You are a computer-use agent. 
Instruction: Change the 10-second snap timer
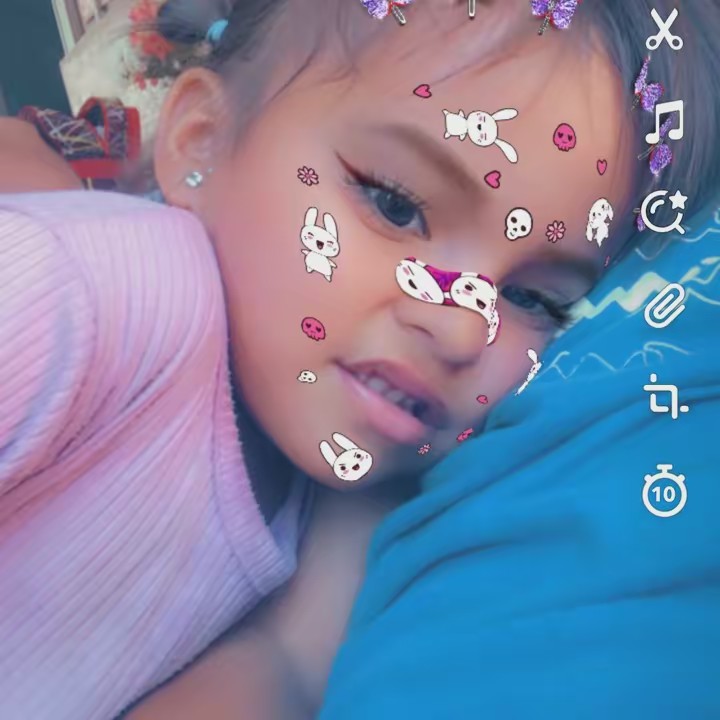point(664,492)
